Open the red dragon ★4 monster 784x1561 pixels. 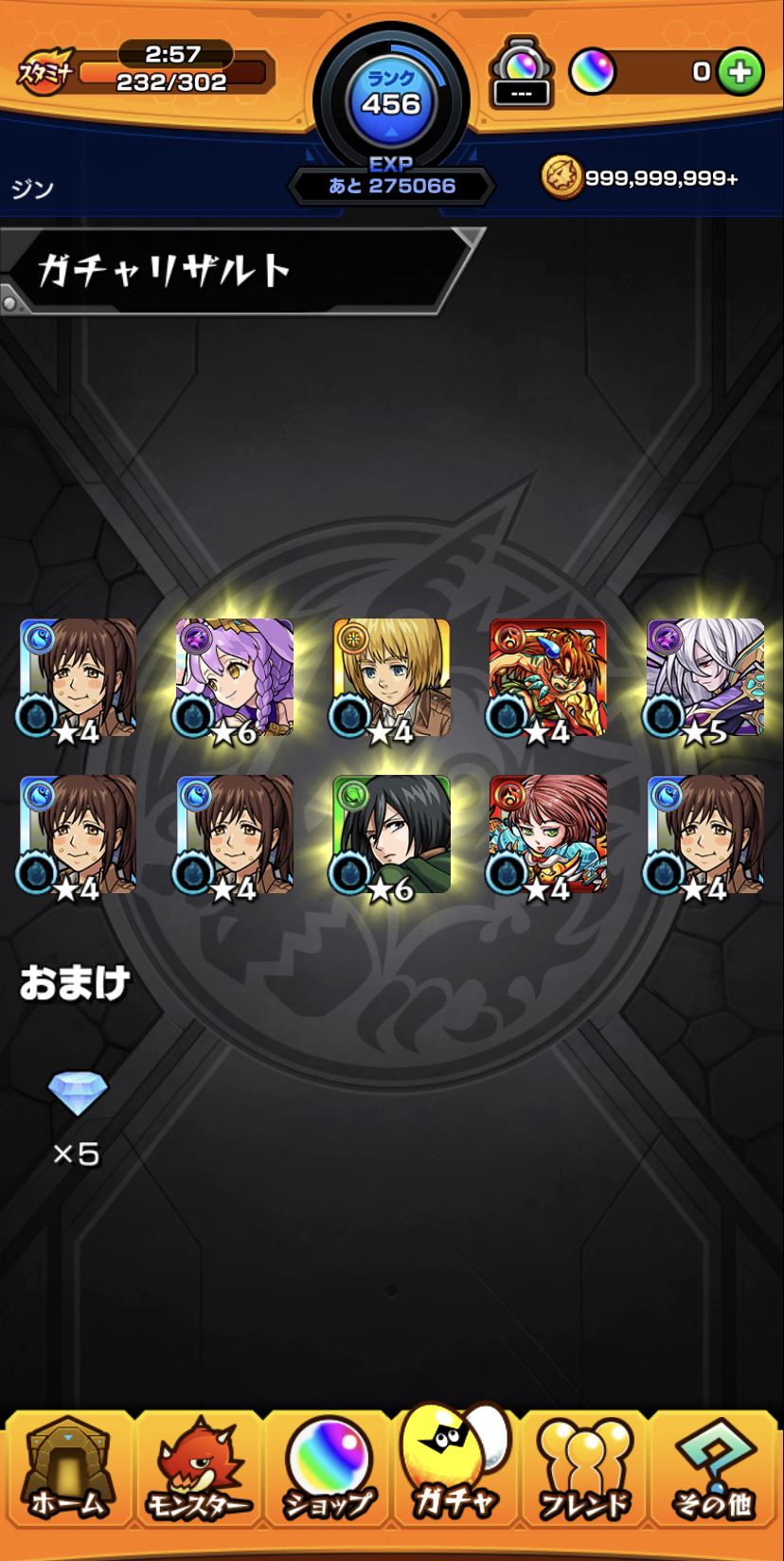coord(548,678)
